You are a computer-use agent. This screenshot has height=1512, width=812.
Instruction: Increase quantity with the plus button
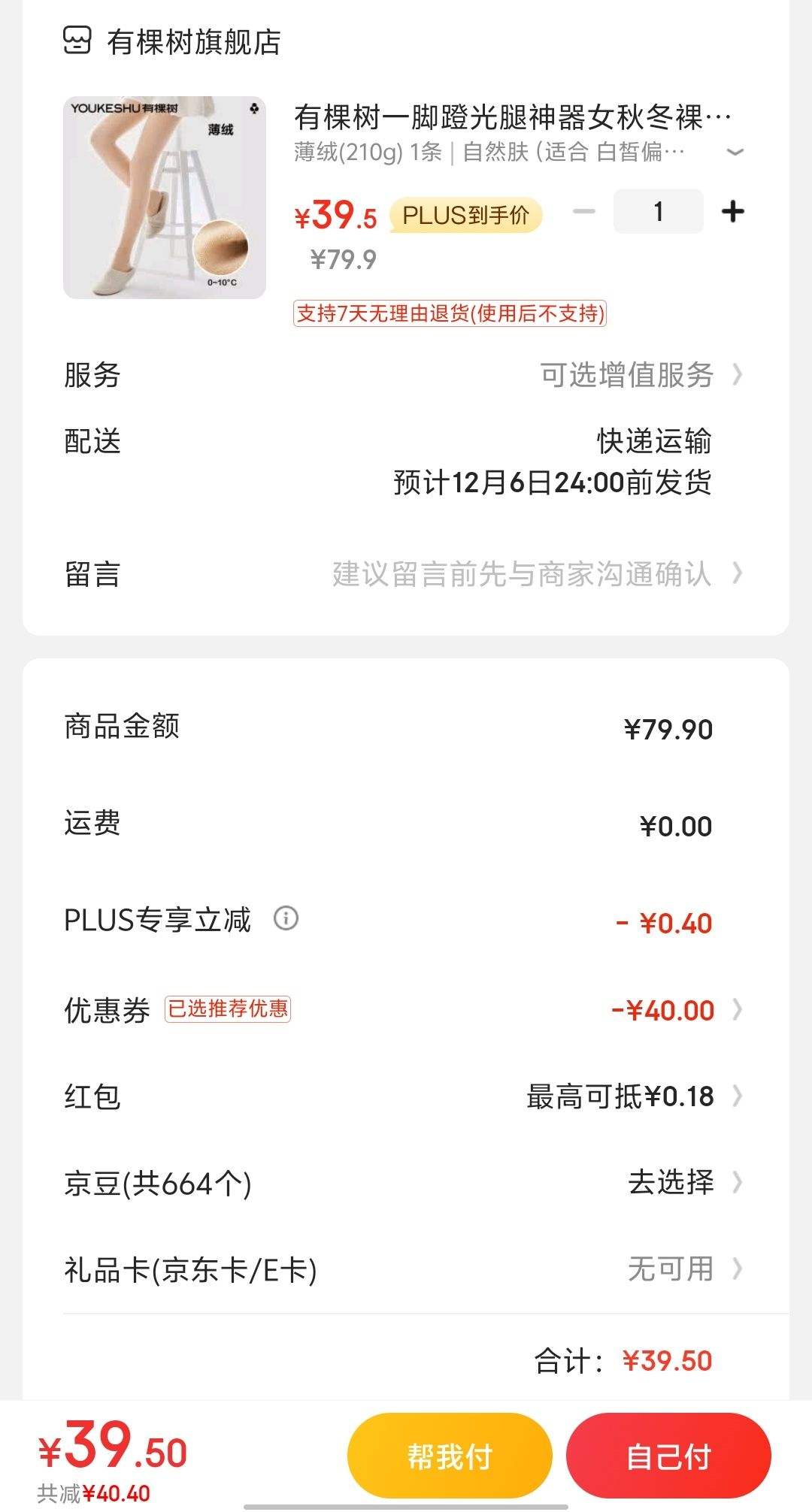click(732, 212)
